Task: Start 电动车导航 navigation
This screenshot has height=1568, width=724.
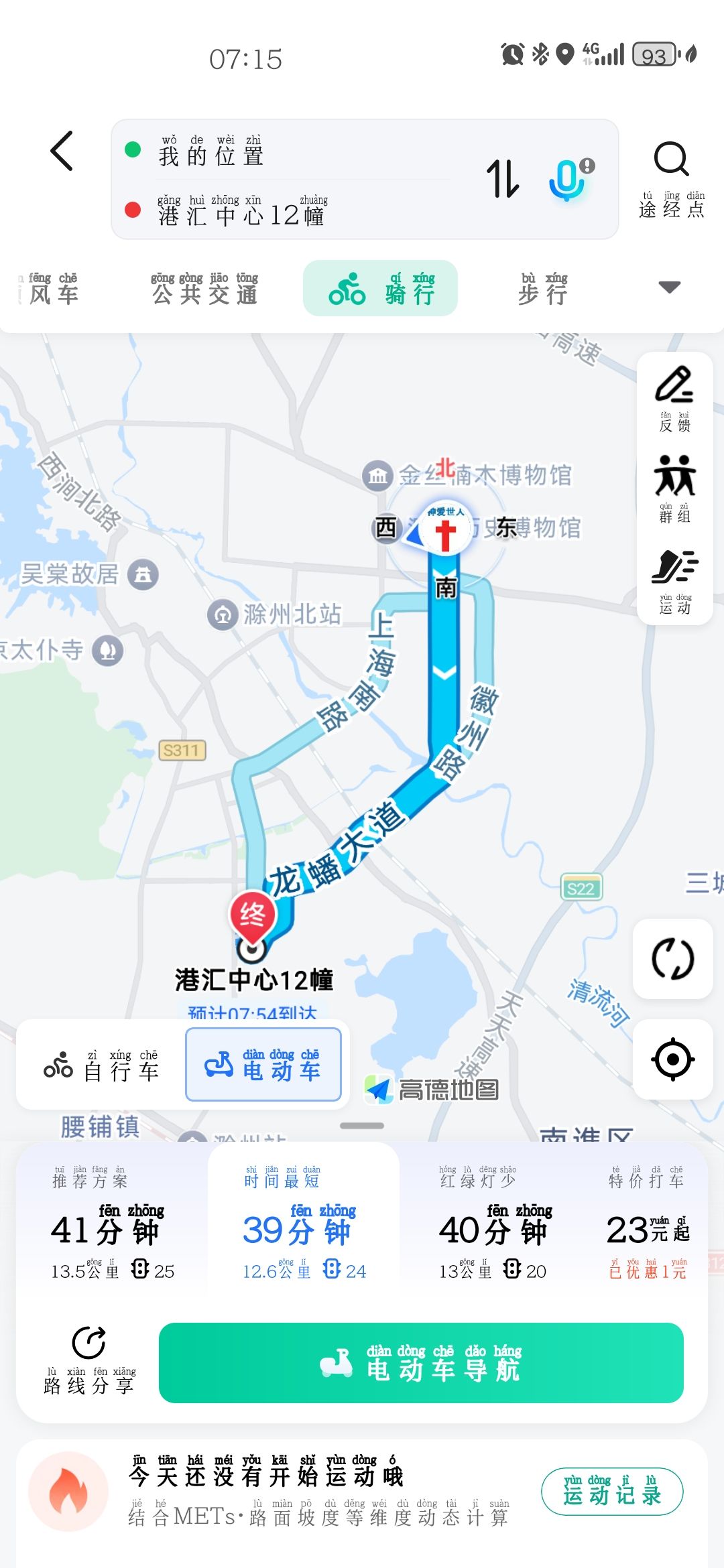Action: pos(421,1363)
